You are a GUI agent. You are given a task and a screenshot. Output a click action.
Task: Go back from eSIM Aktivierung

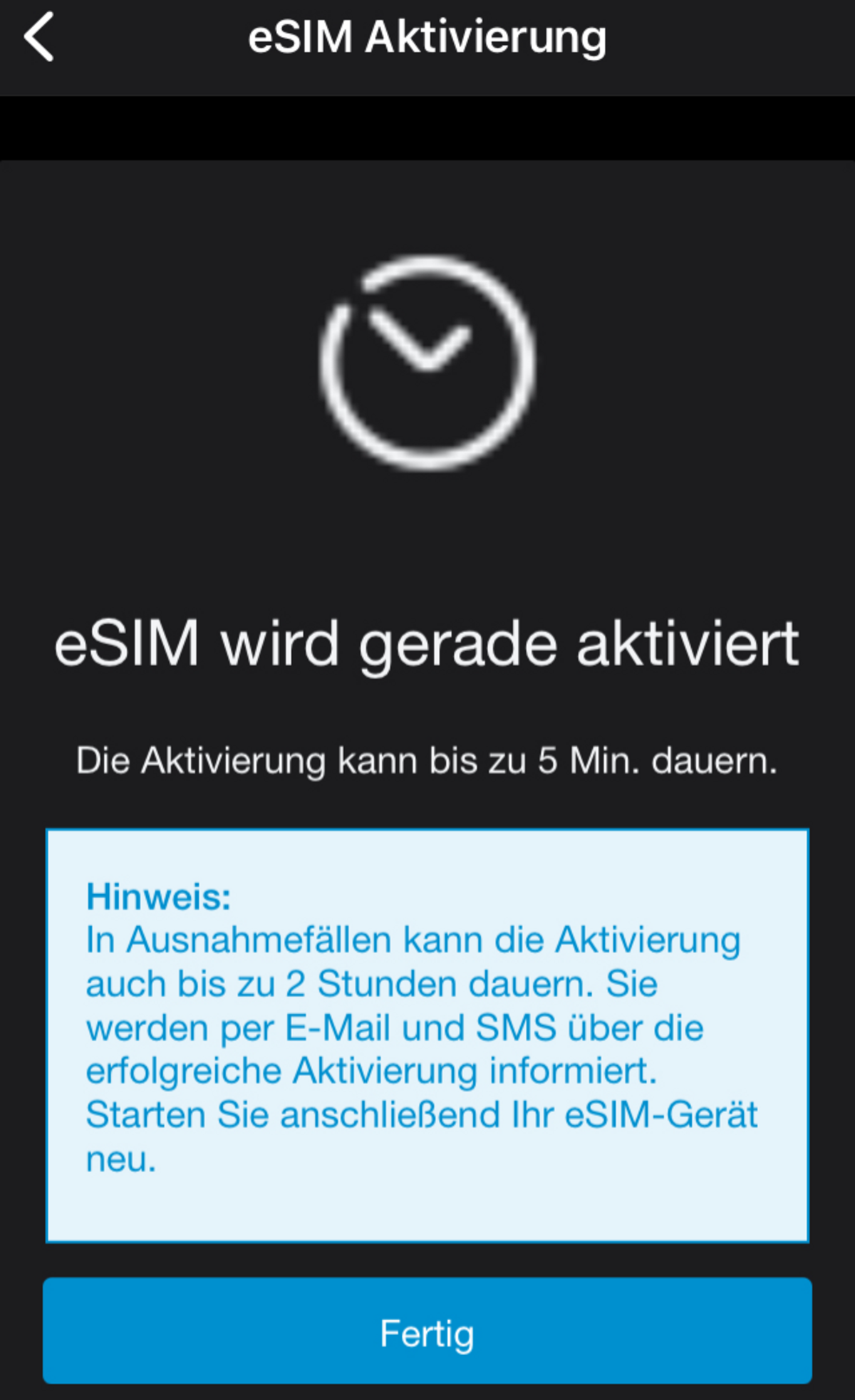pyautogui.click(x=39, y=37)
